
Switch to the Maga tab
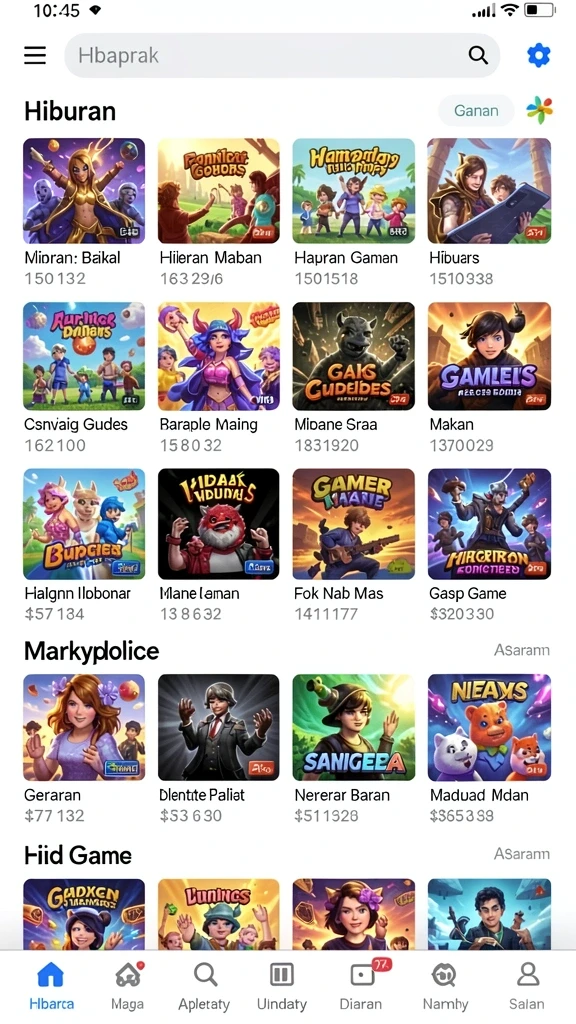128,987
